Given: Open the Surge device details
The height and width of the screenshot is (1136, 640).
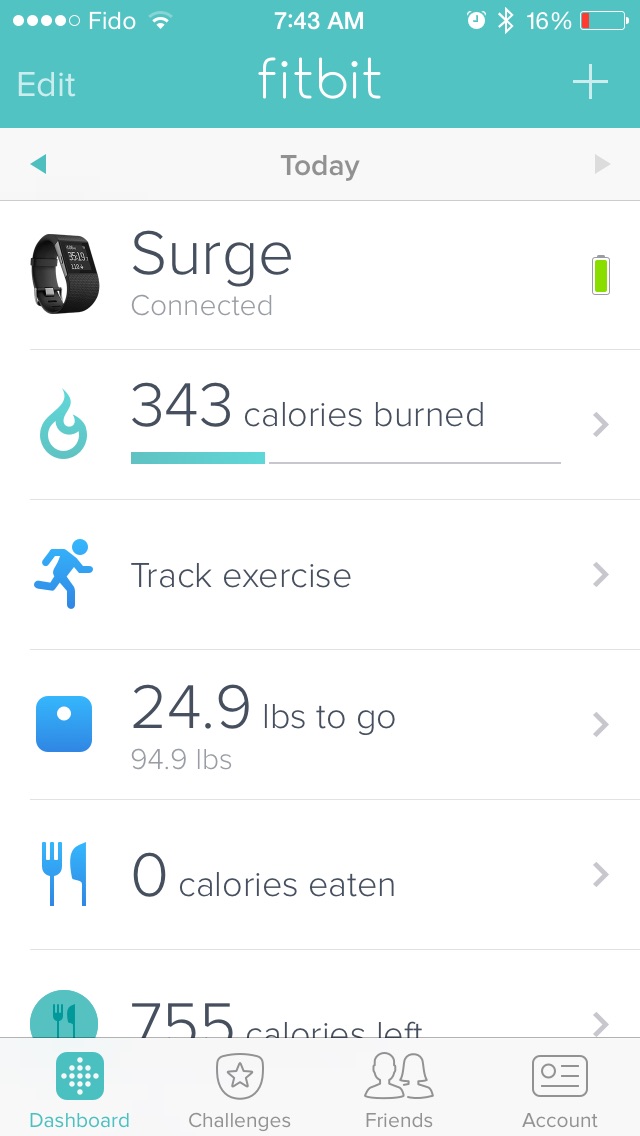Looking at the screenshot, I should click(x=320, y=275).
